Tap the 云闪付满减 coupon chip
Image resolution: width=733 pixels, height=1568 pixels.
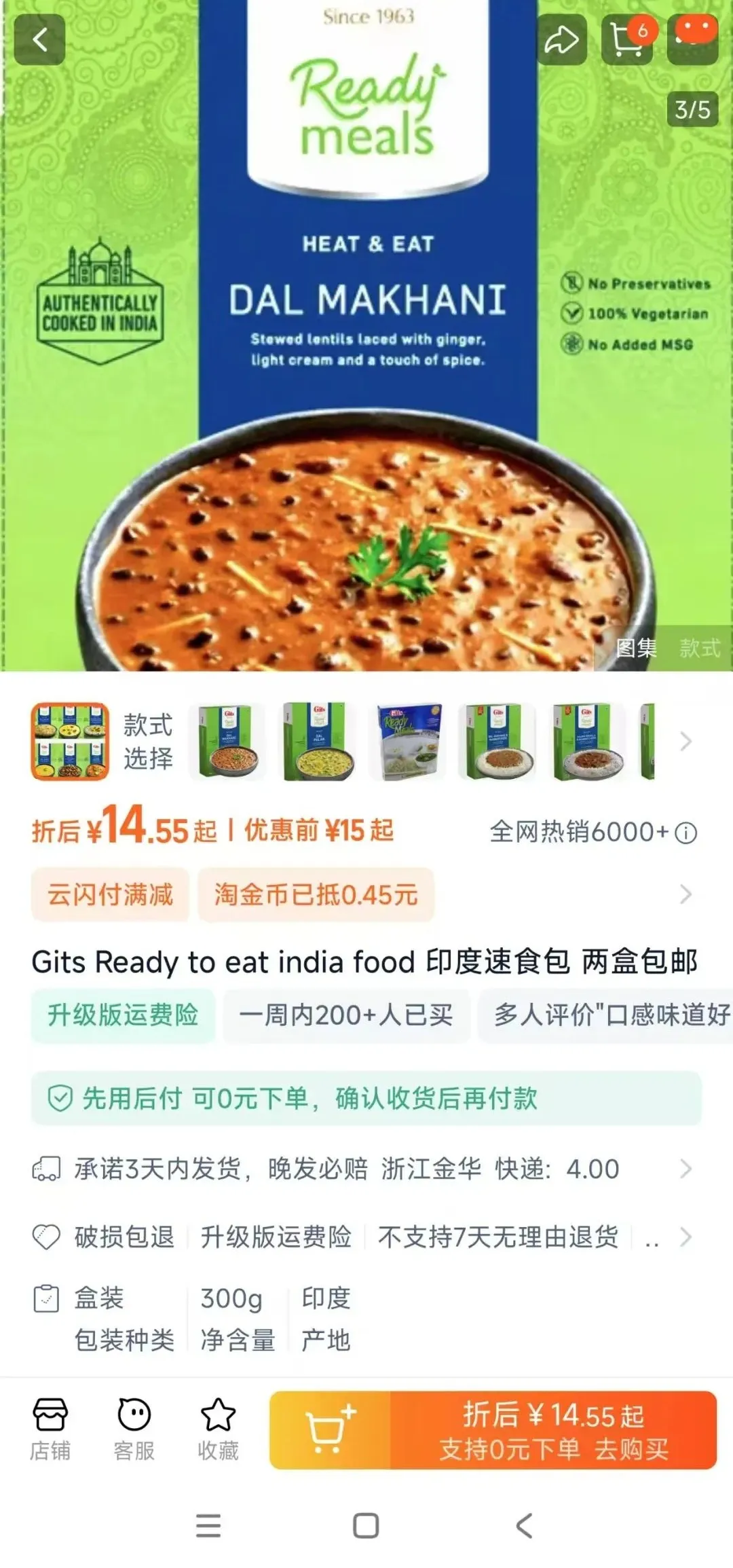pyautogui.click(x=110, y=894)
